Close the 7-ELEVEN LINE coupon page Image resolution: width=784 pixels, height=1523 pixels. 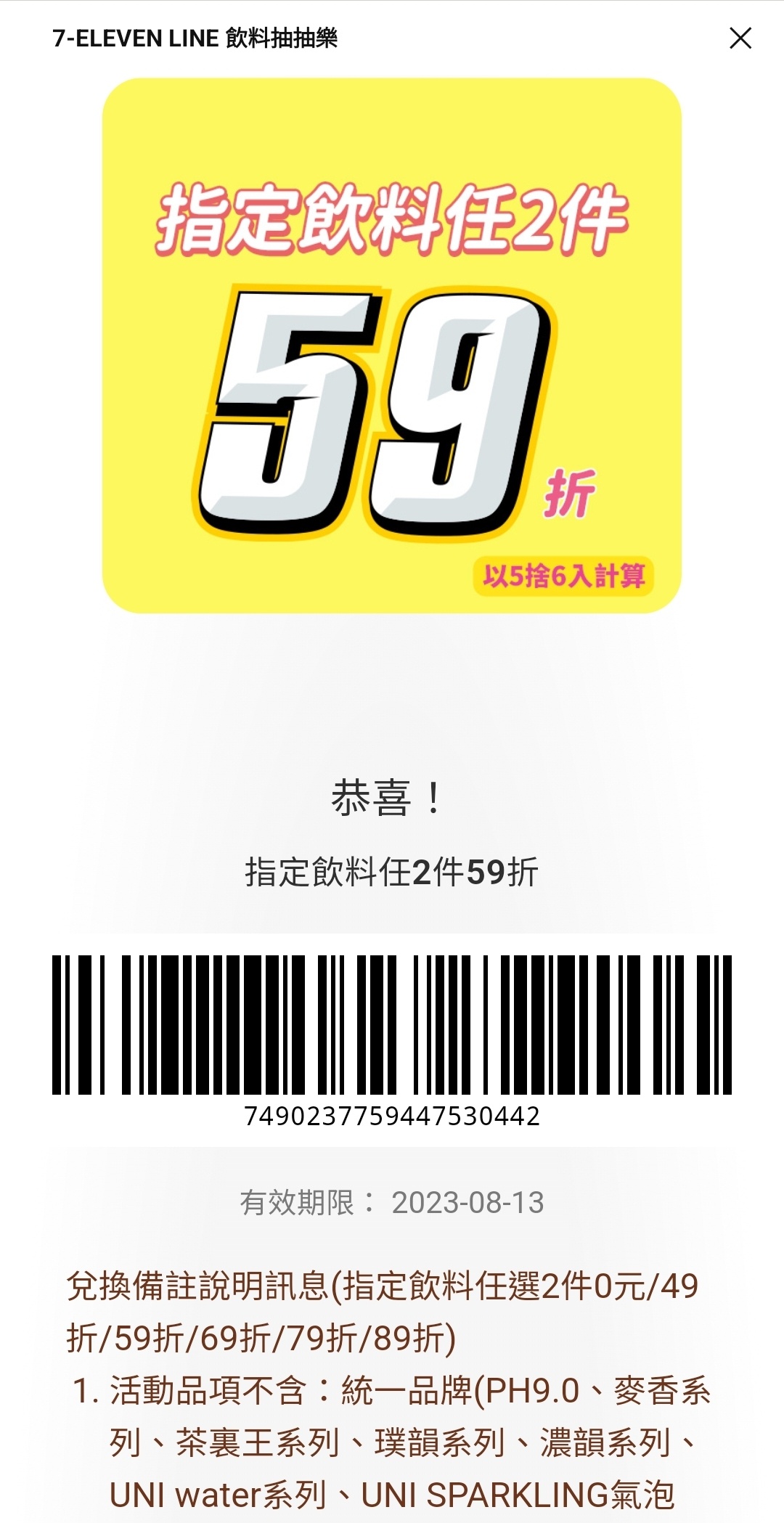click(740, 38)
